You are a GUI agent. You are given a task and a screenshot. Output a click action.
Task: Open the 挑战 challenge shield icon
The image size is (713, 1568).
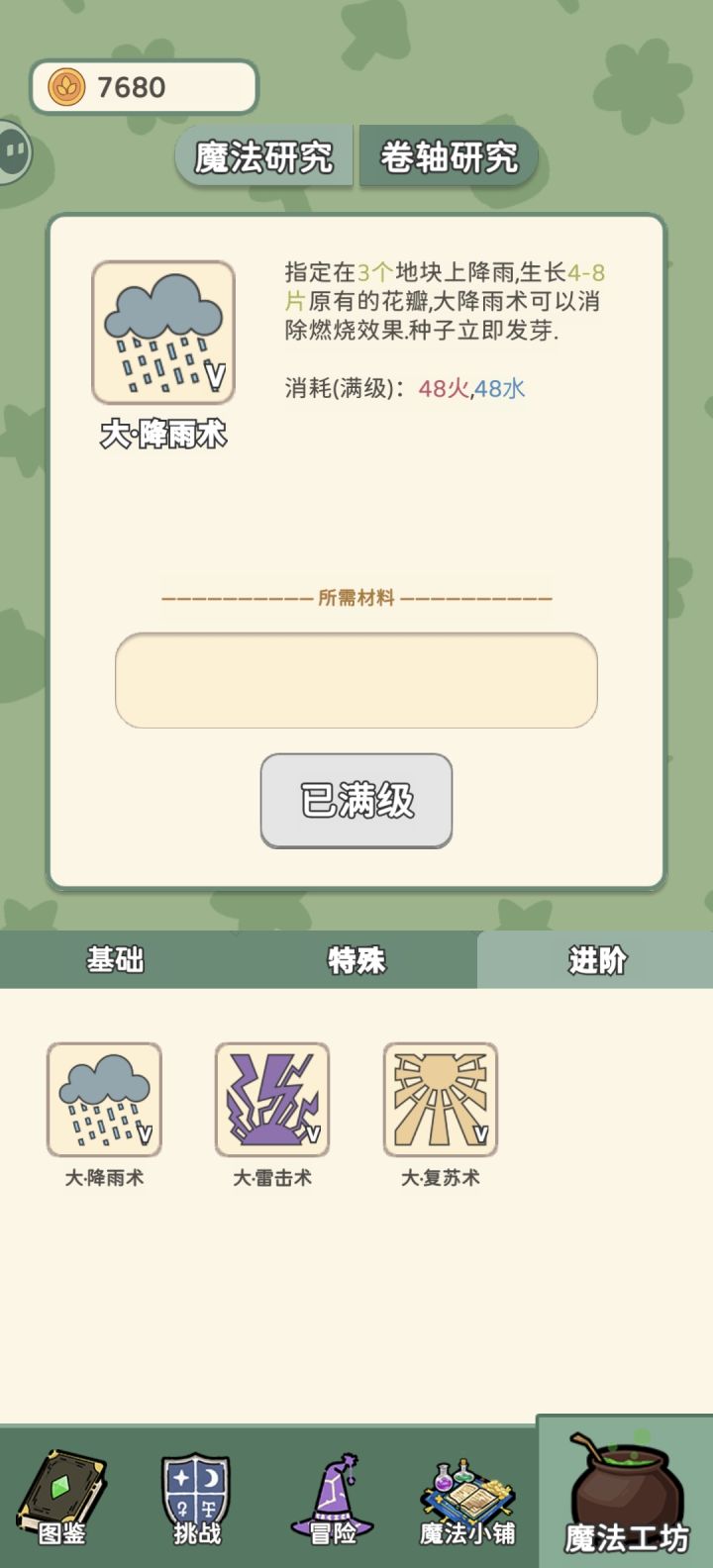point(194,1495)
